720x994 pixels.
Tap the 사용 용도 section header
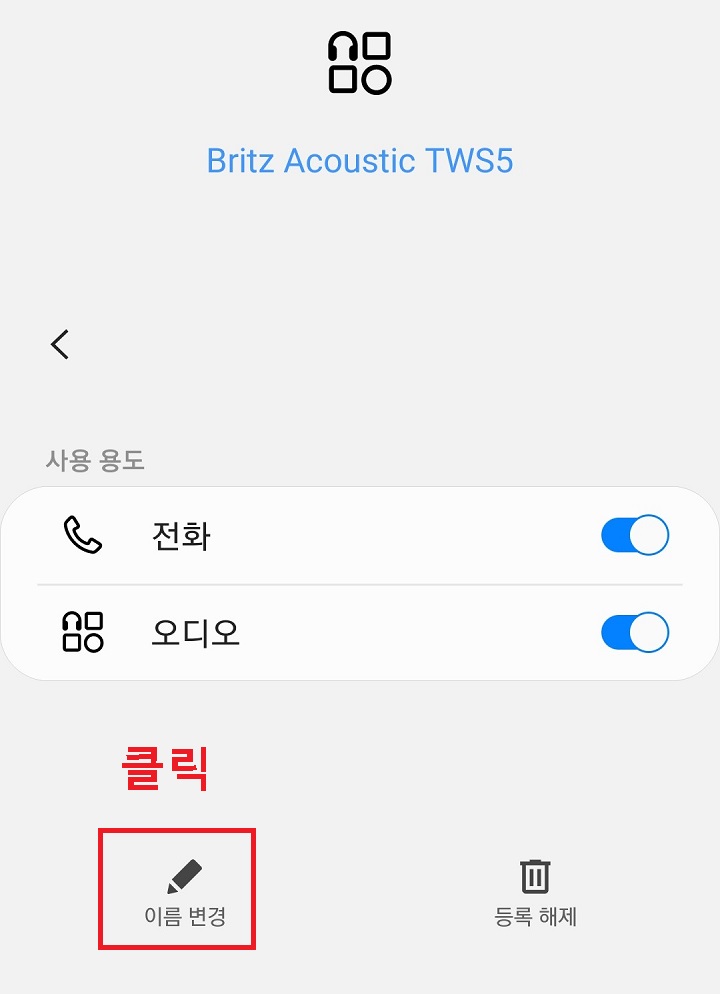tap(96, 461)
